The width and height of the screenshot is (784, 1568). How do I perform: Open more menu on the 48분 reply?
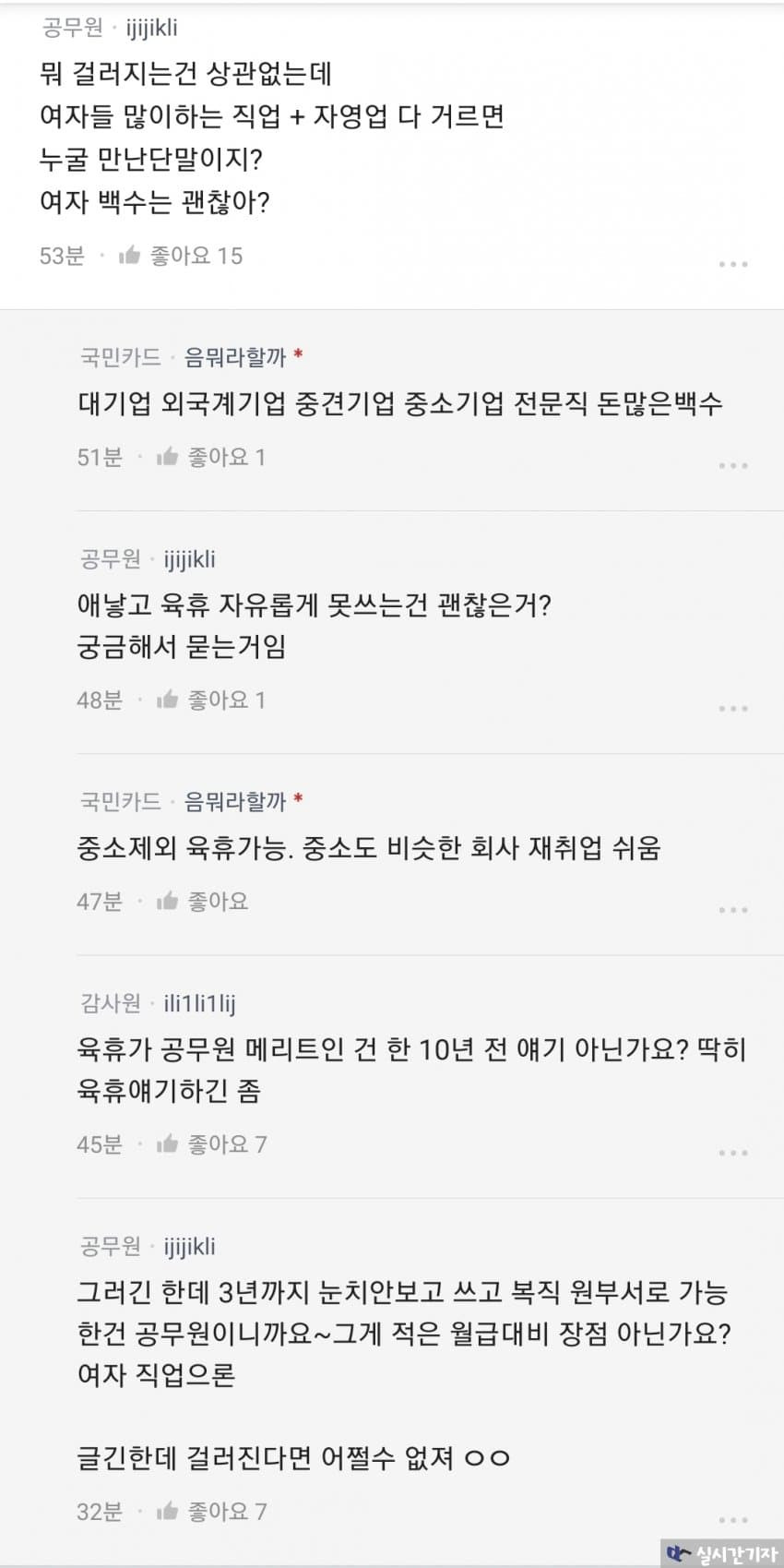732,708
